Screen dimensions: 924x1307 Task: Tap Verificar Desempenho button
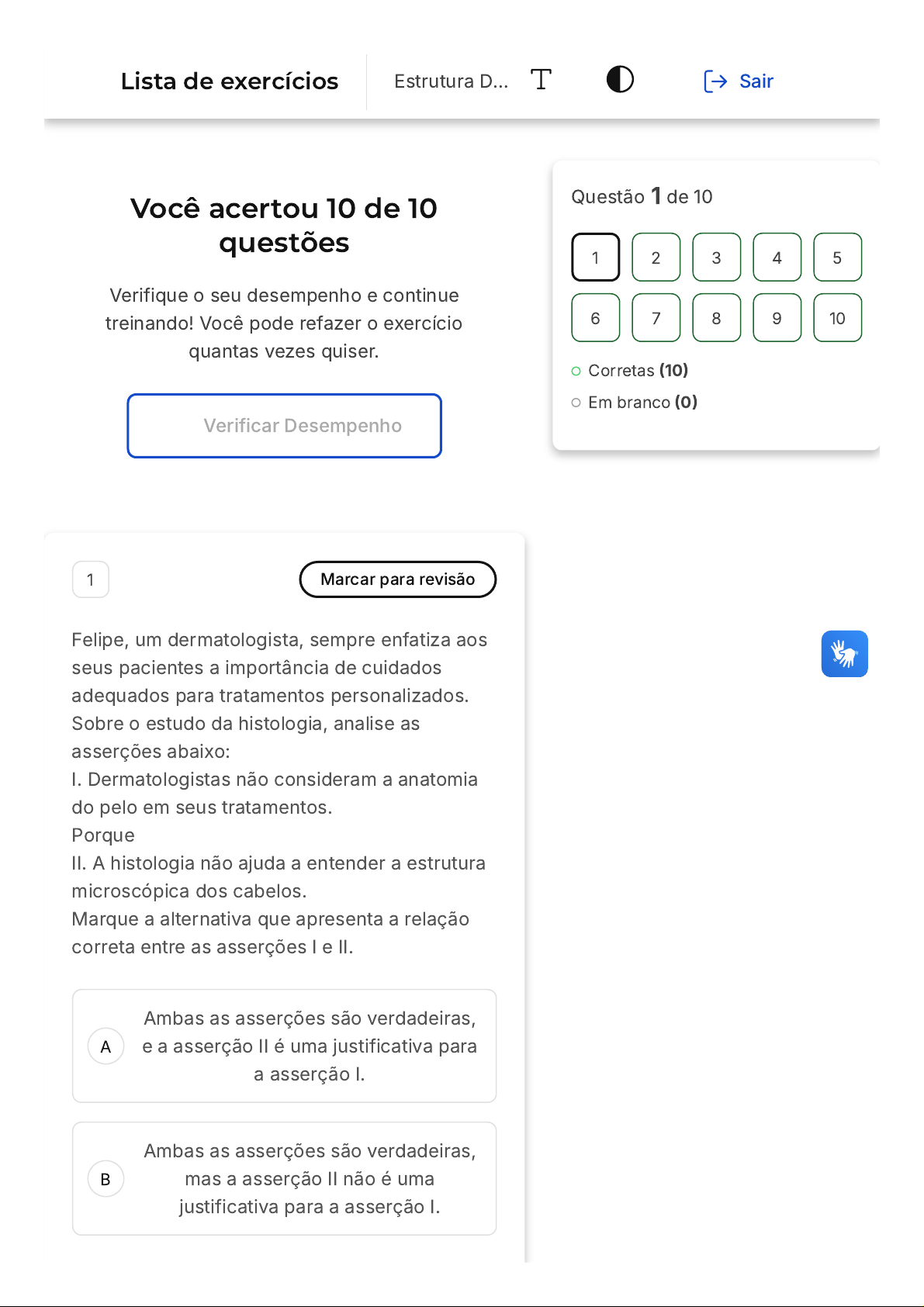click(x=284, y=426)
